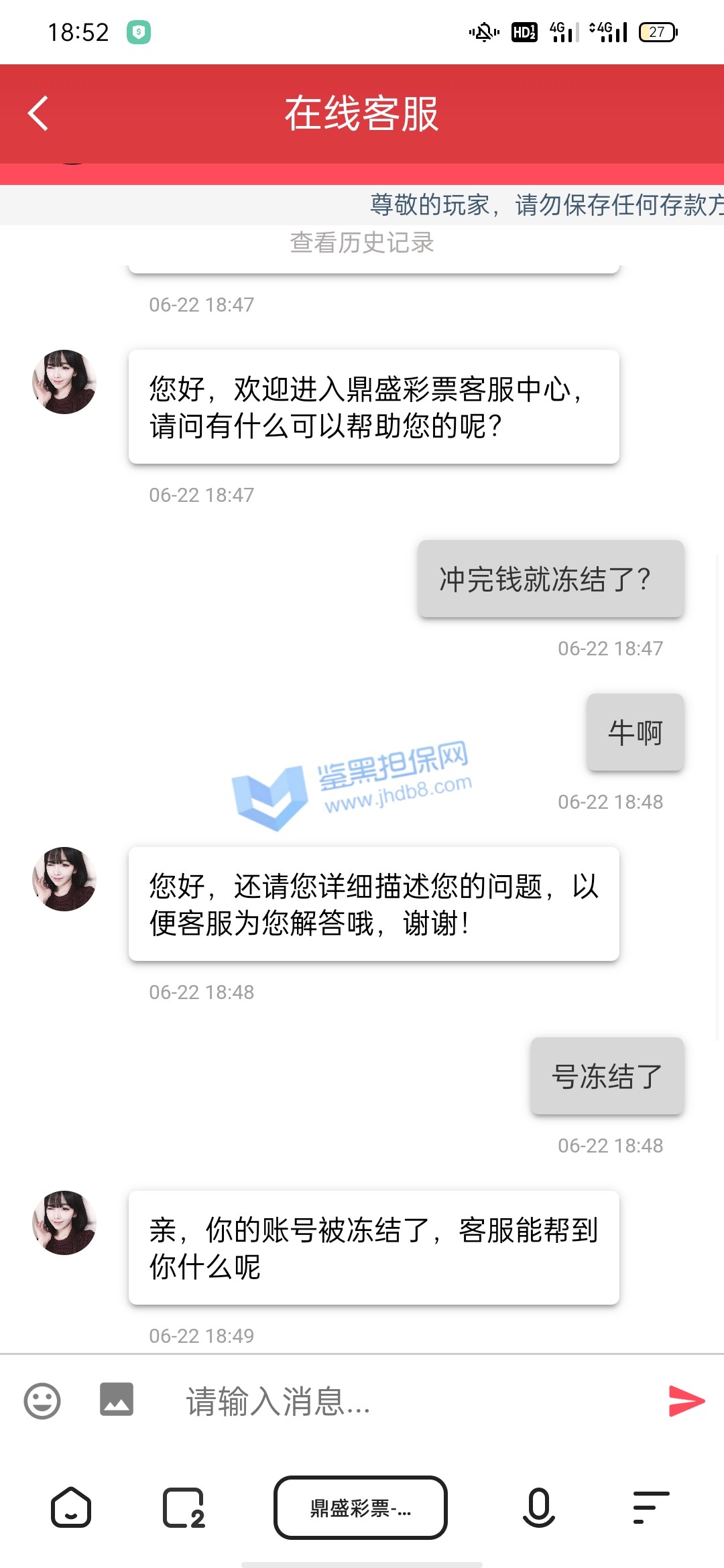This screenshot has height=1568, width=724.
Task: Attach an image to the message
Action: pos(117,1399)
